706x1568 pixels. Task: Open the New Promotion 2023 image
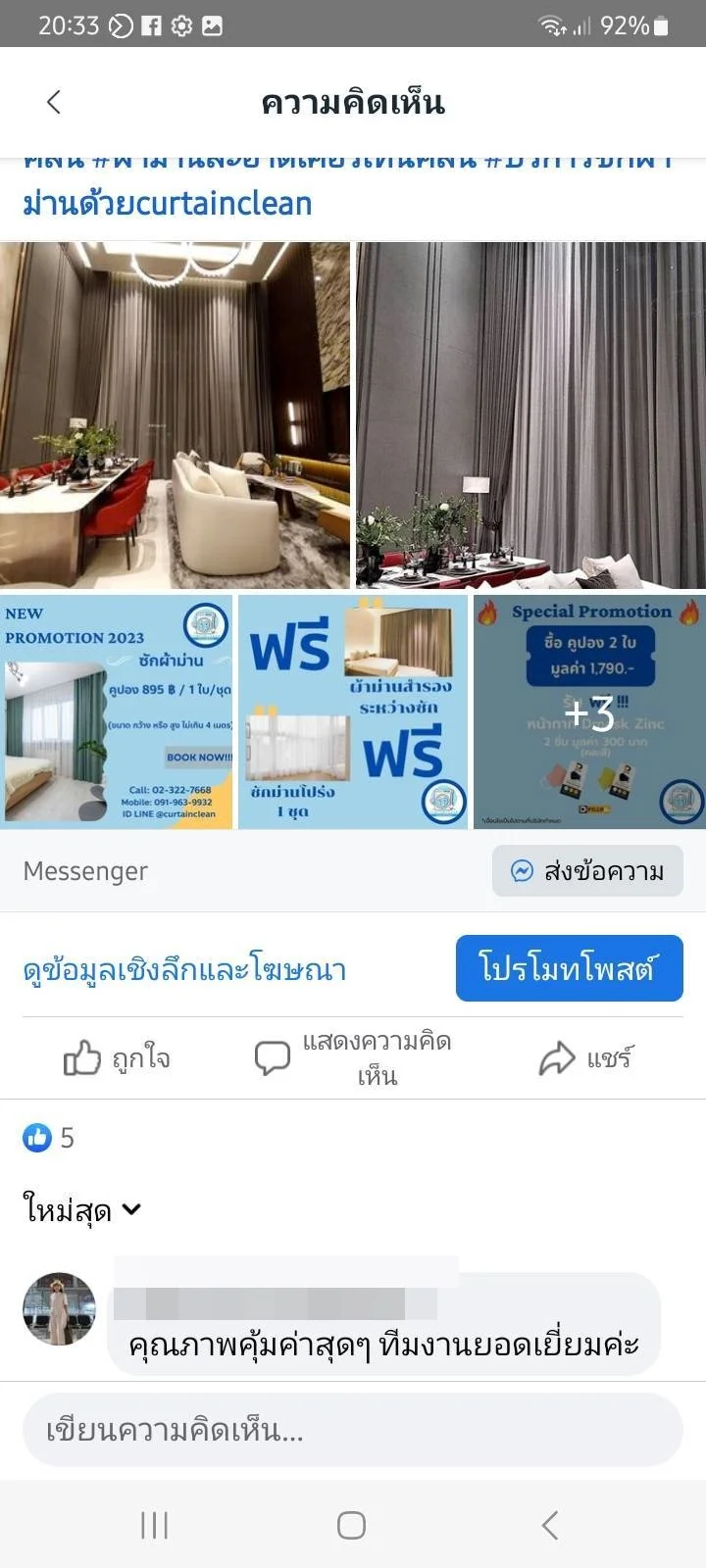(116, 712)
